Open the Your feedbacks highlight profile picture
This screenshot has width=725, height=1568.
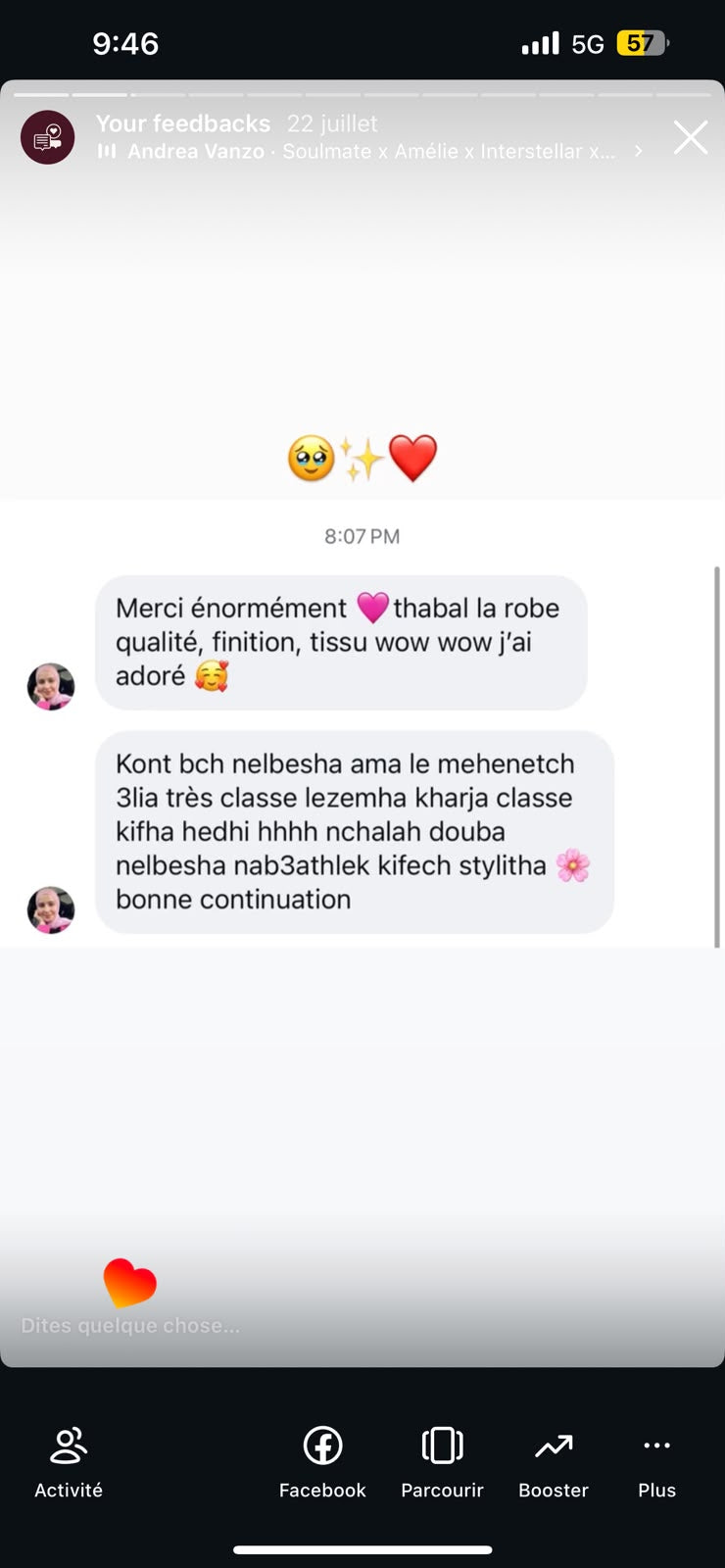click(x=48, y=137)
